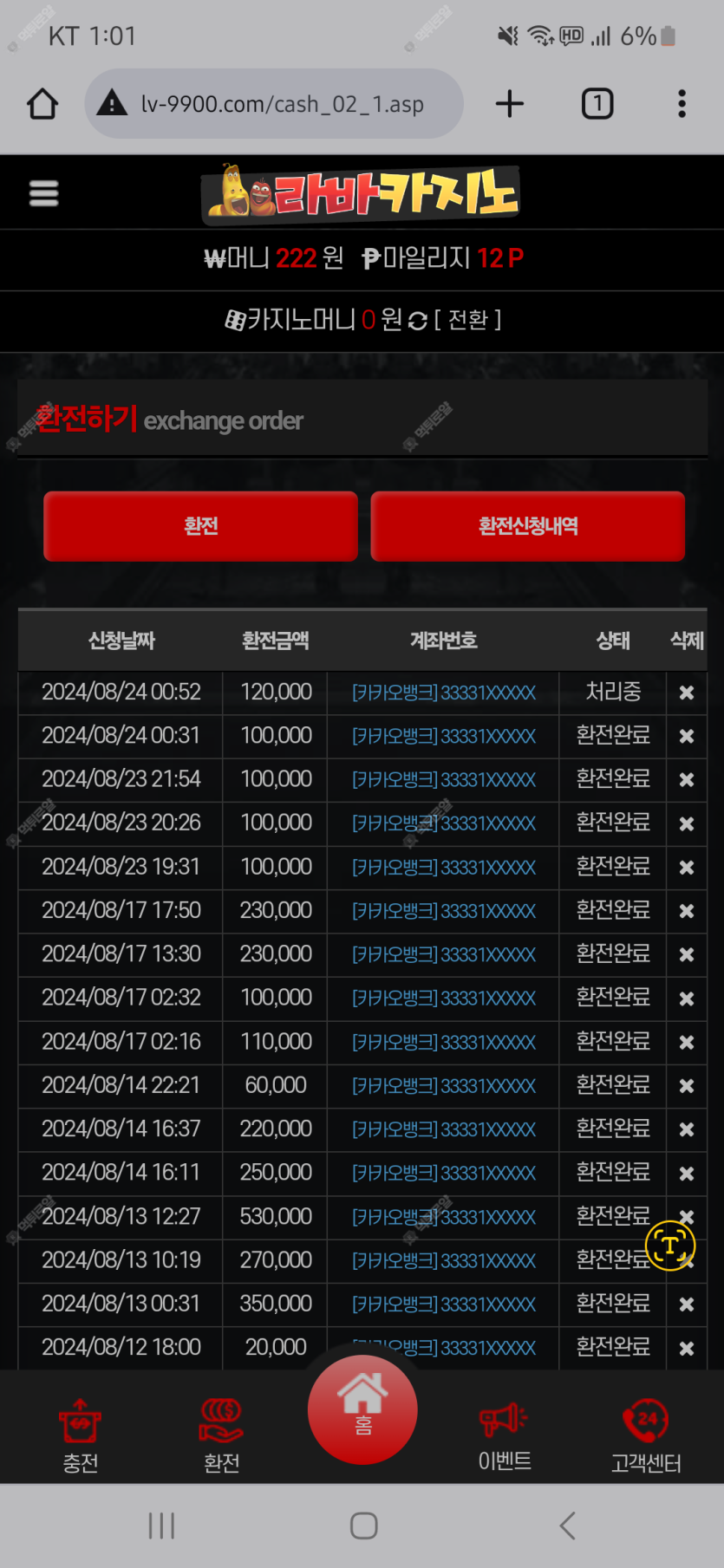
Task: Open the tab switcher
Action: point(597,104)
